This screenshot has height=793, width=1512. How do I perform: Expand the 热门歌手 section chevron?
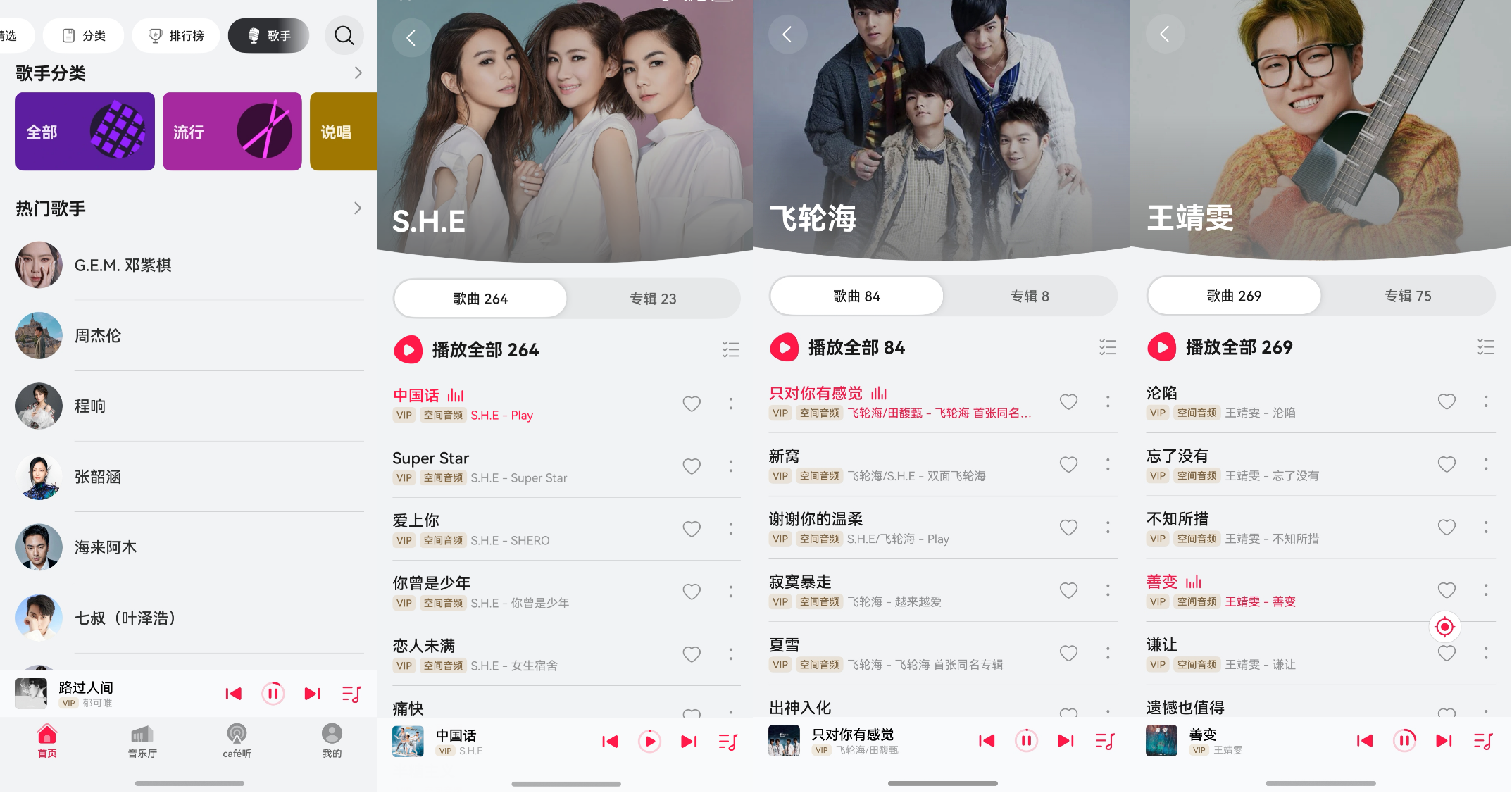coord(358,208)
